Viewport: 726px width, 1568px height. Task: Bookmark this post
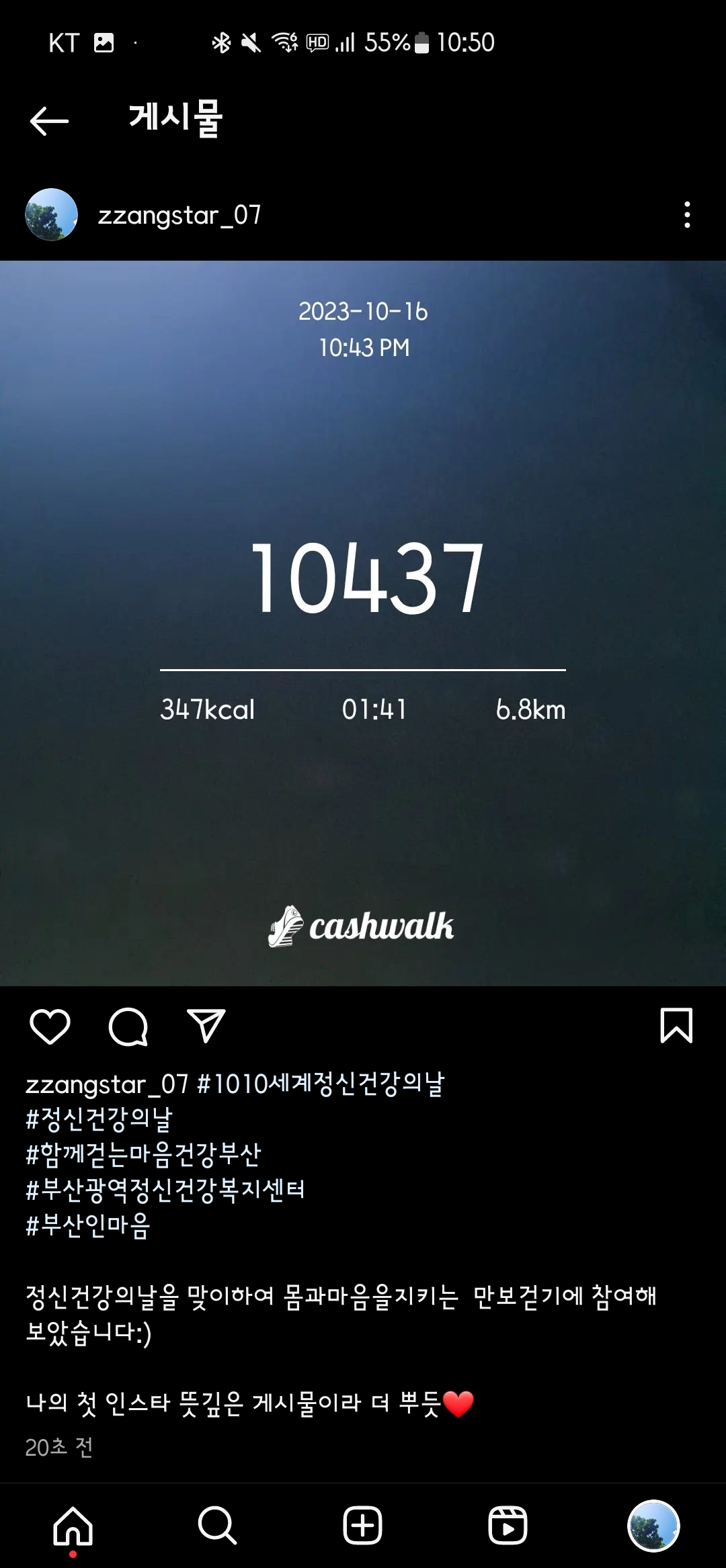(676, 1026)
